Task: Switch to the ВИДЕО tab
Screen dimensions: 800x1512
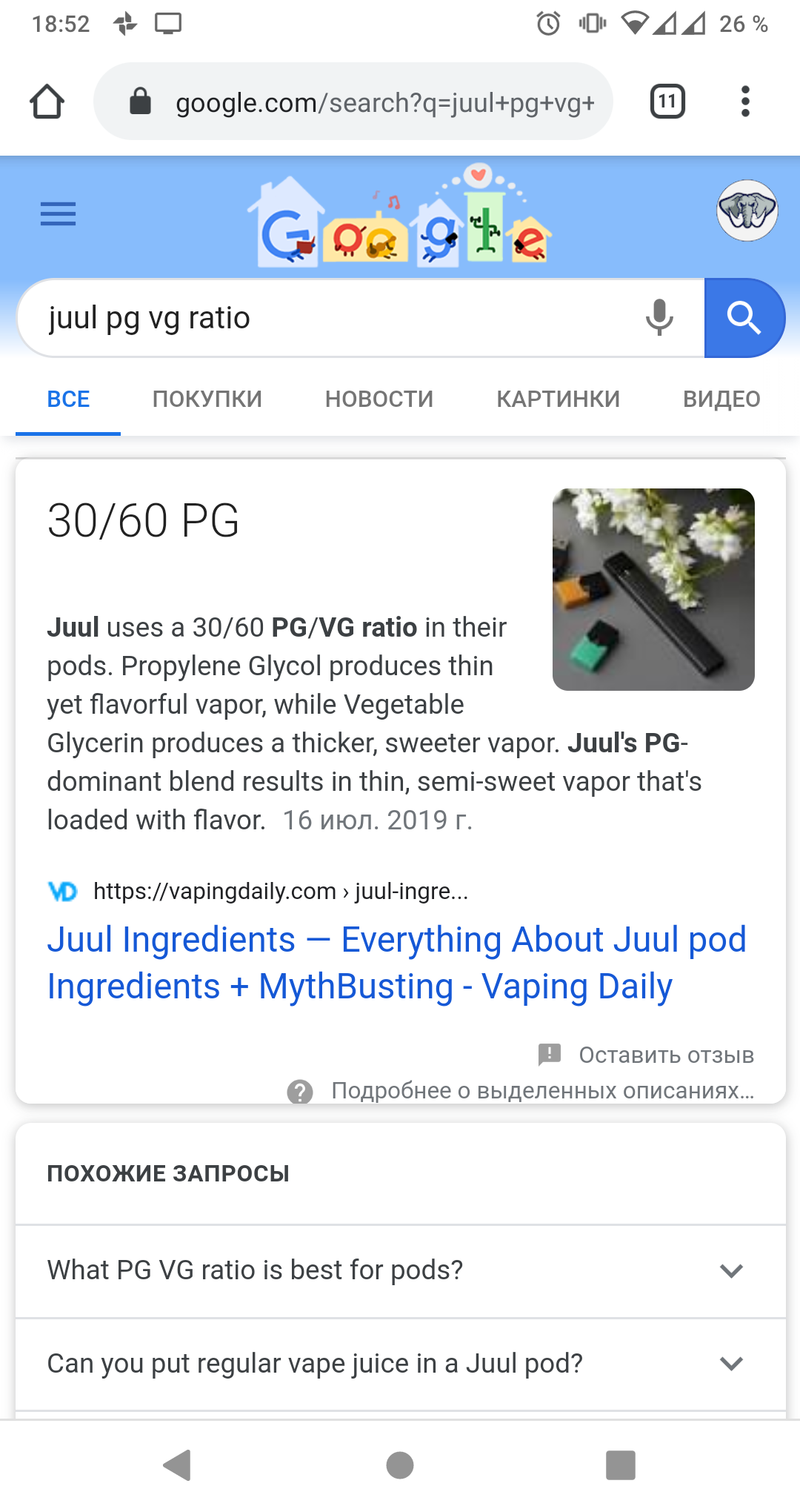Action: click(x=721, y=399)
